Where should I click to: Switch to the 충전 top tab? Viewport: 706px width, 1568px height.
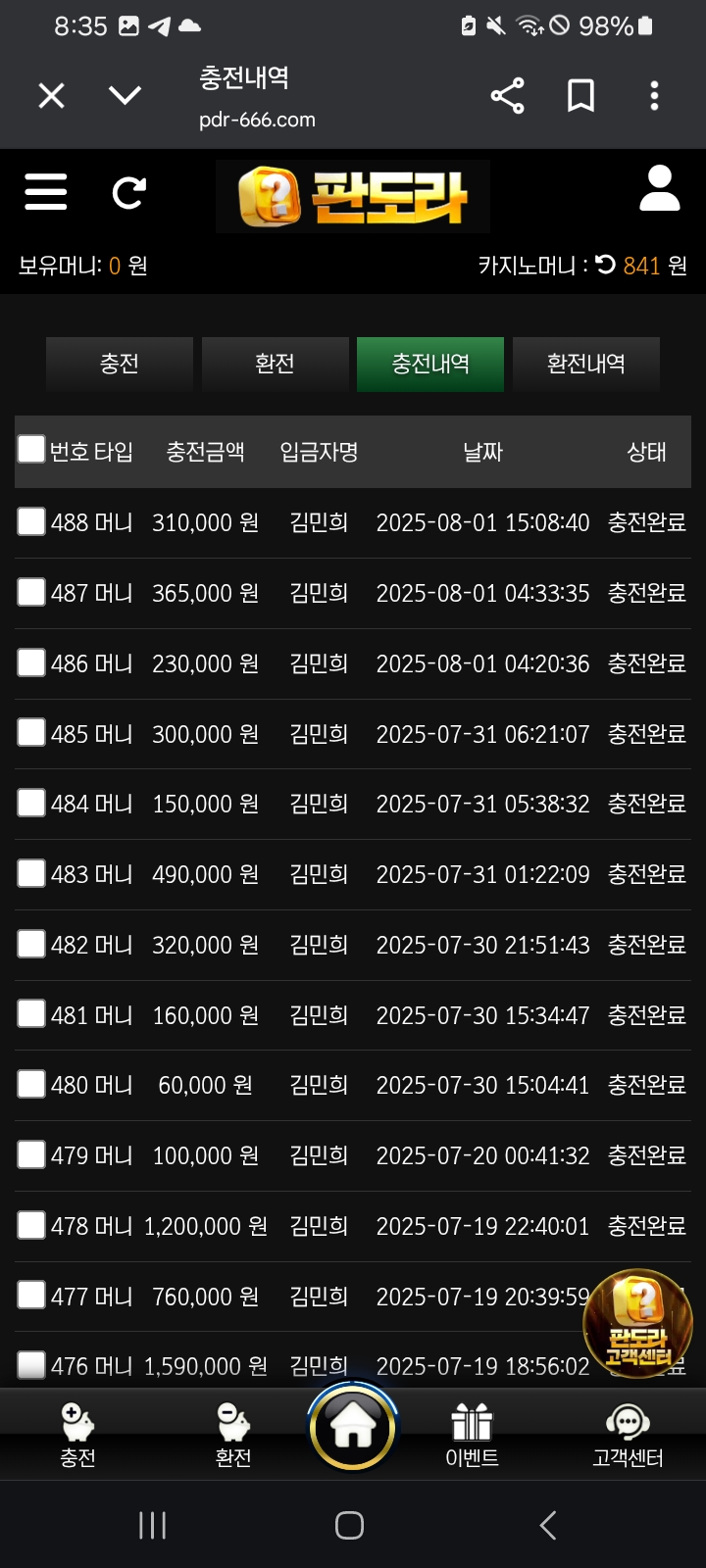coord(120,364)
